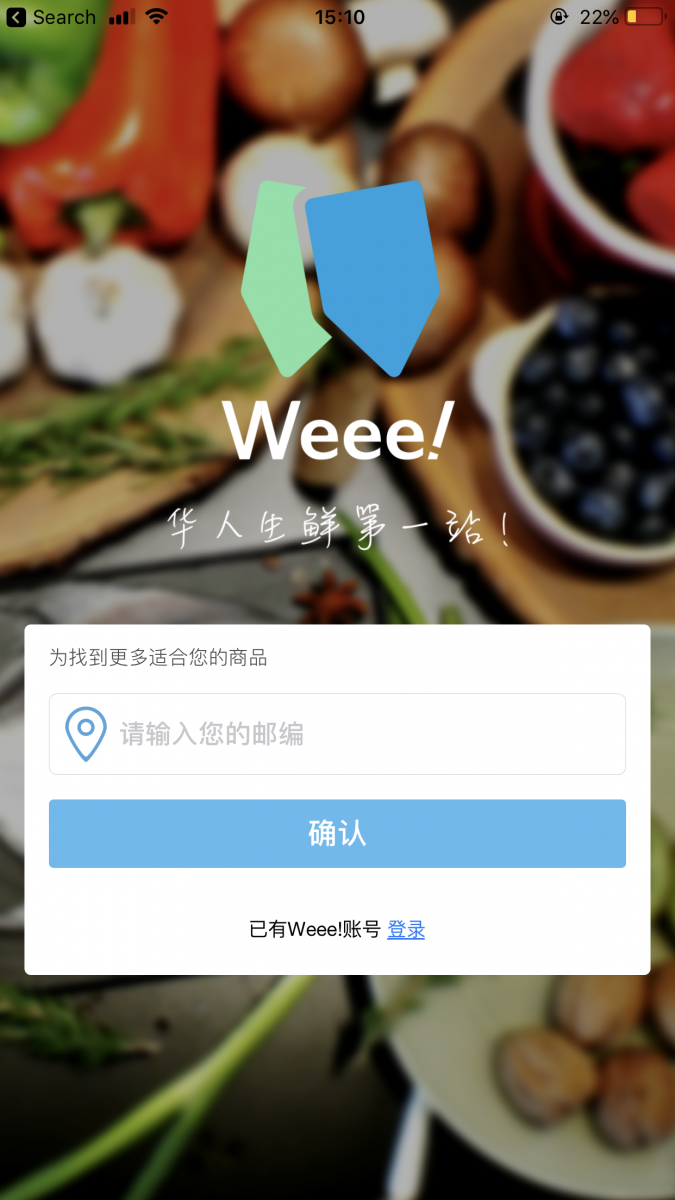Viewport: 675px width, 1200px height.
Task: Open the 登录 login link
Action: (x=406, y=930)
